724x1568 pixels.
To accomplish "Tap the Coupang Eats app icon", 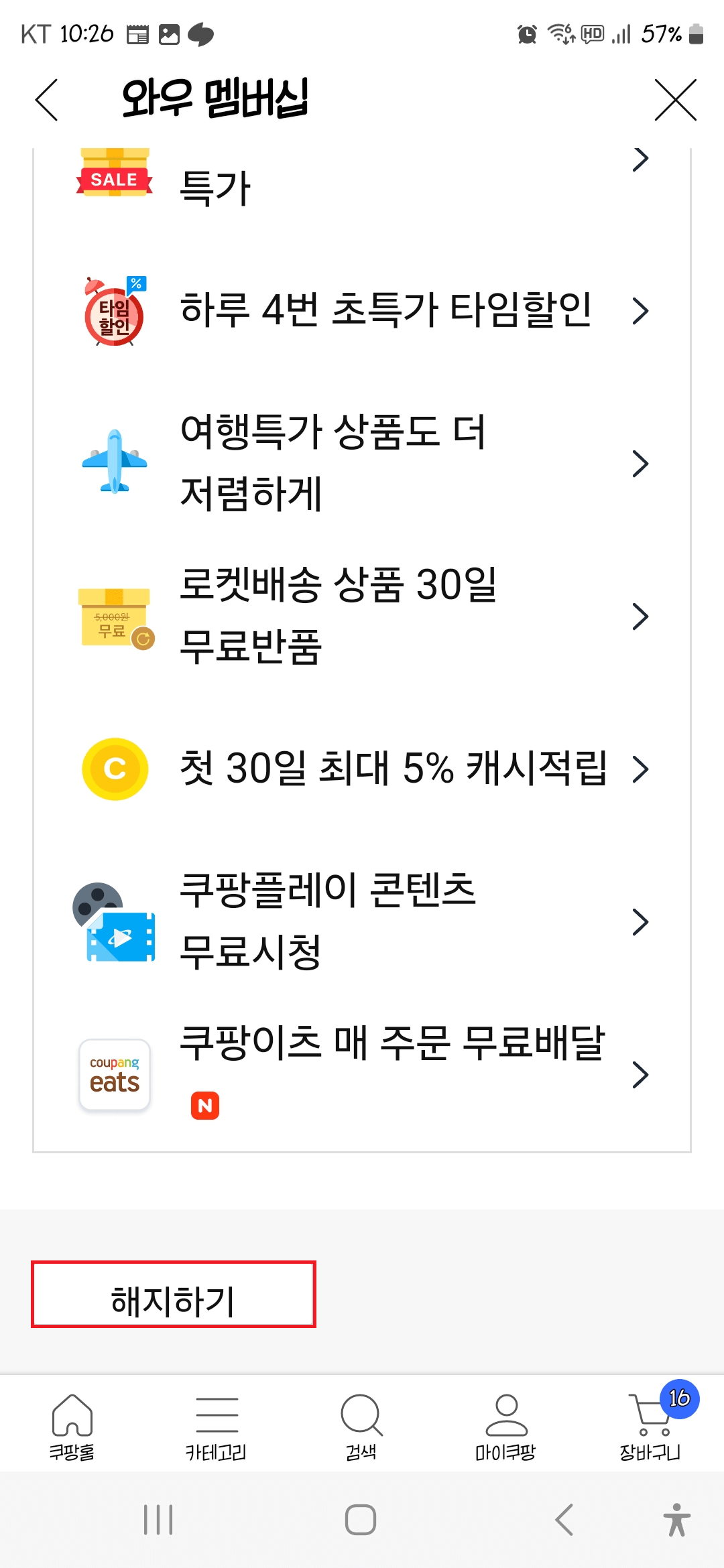I will click(114, 1075).
